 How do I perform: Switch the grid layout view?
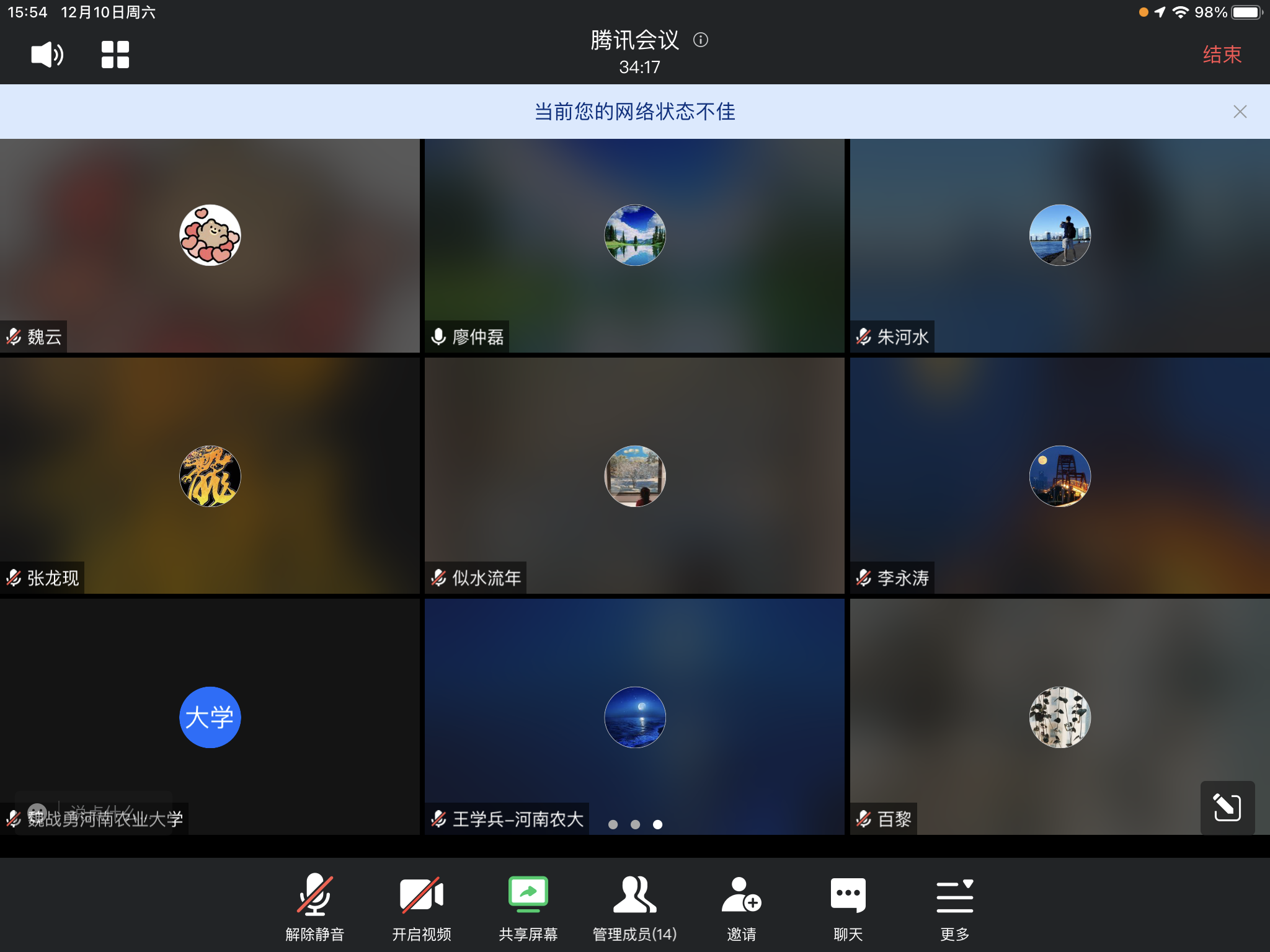pyautogui.click(x=115, y=55)
